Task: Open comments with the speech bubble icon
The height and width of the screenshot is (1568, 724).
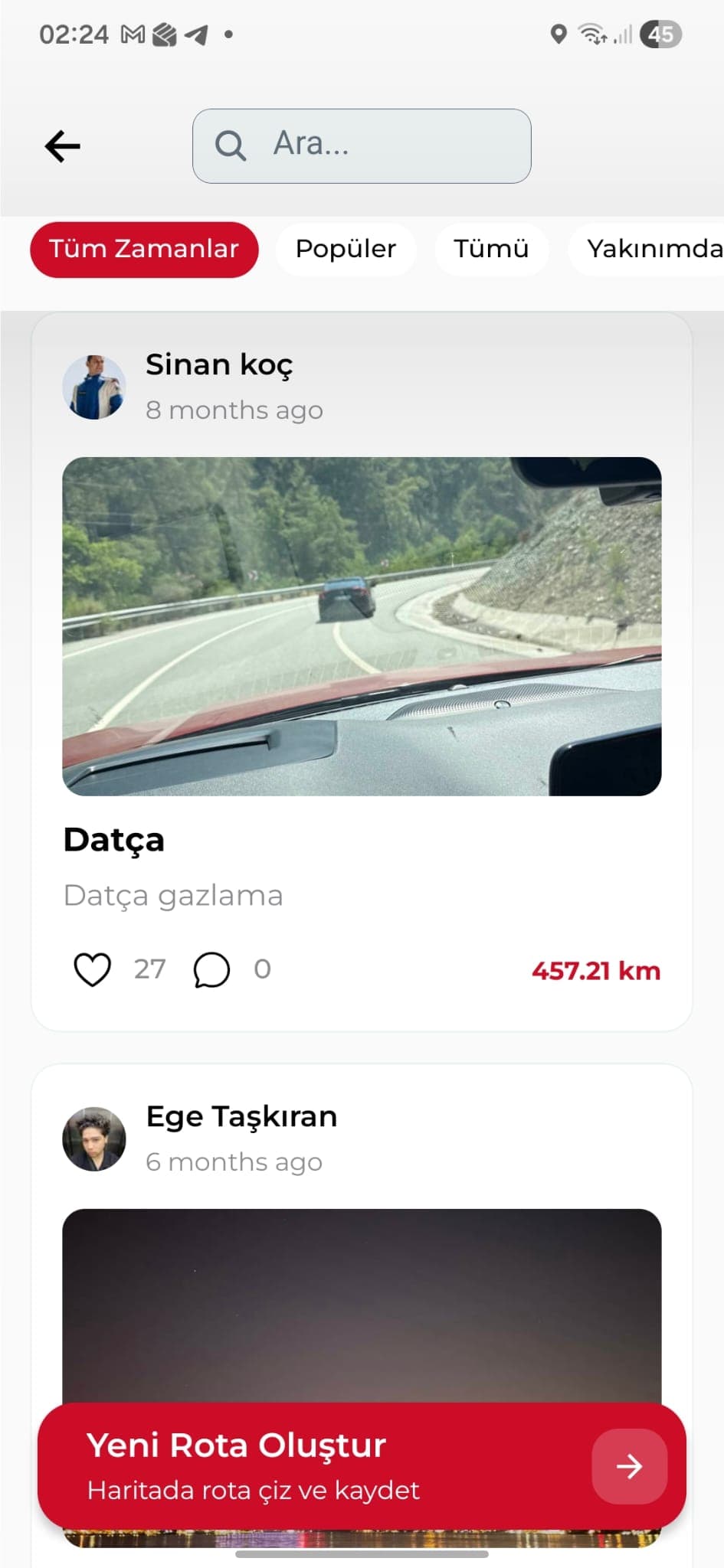Action: click(212, 969)
